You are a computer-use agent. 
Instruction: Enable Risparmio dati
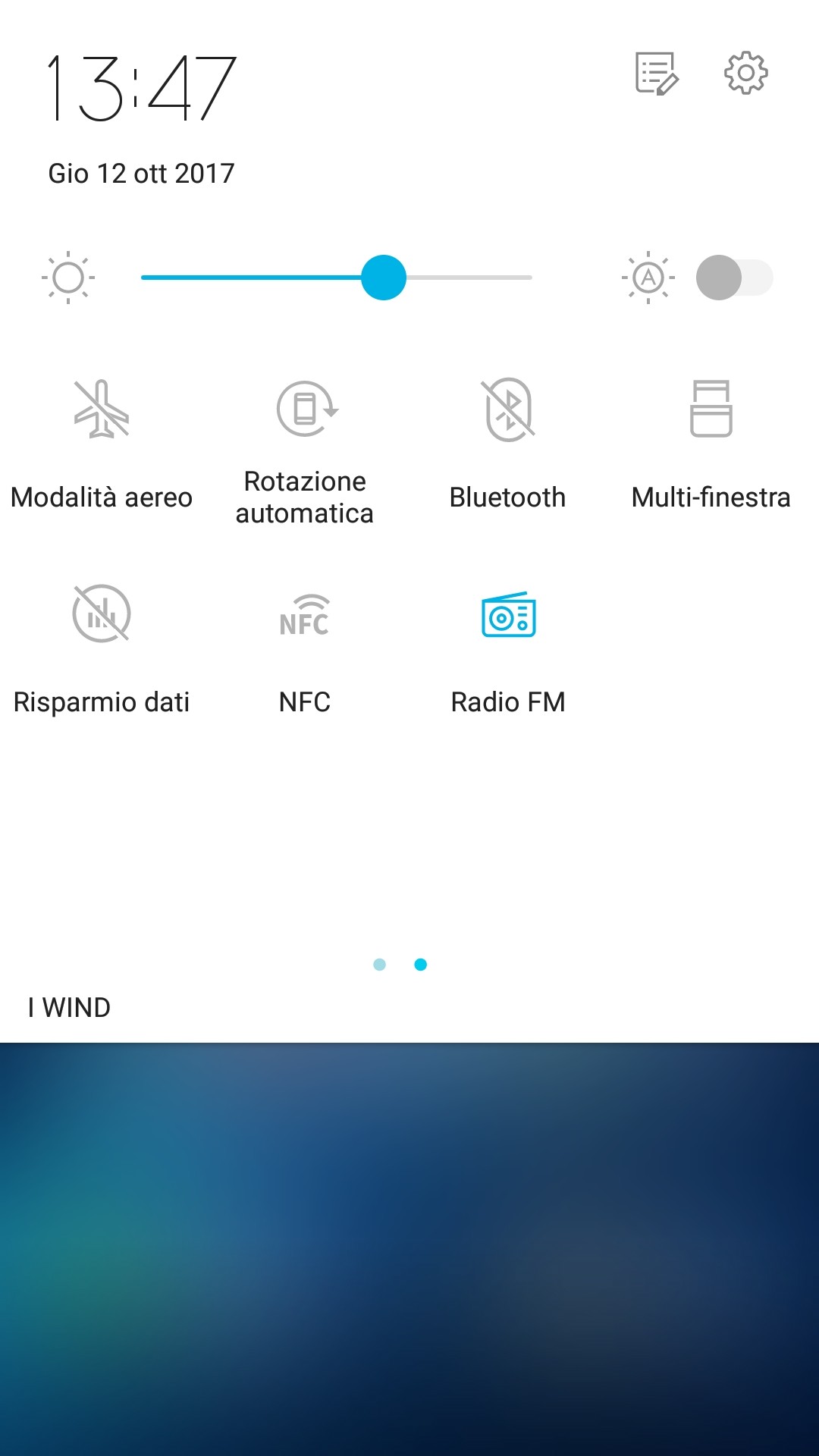pyautogui.click(x=102, y=614)
